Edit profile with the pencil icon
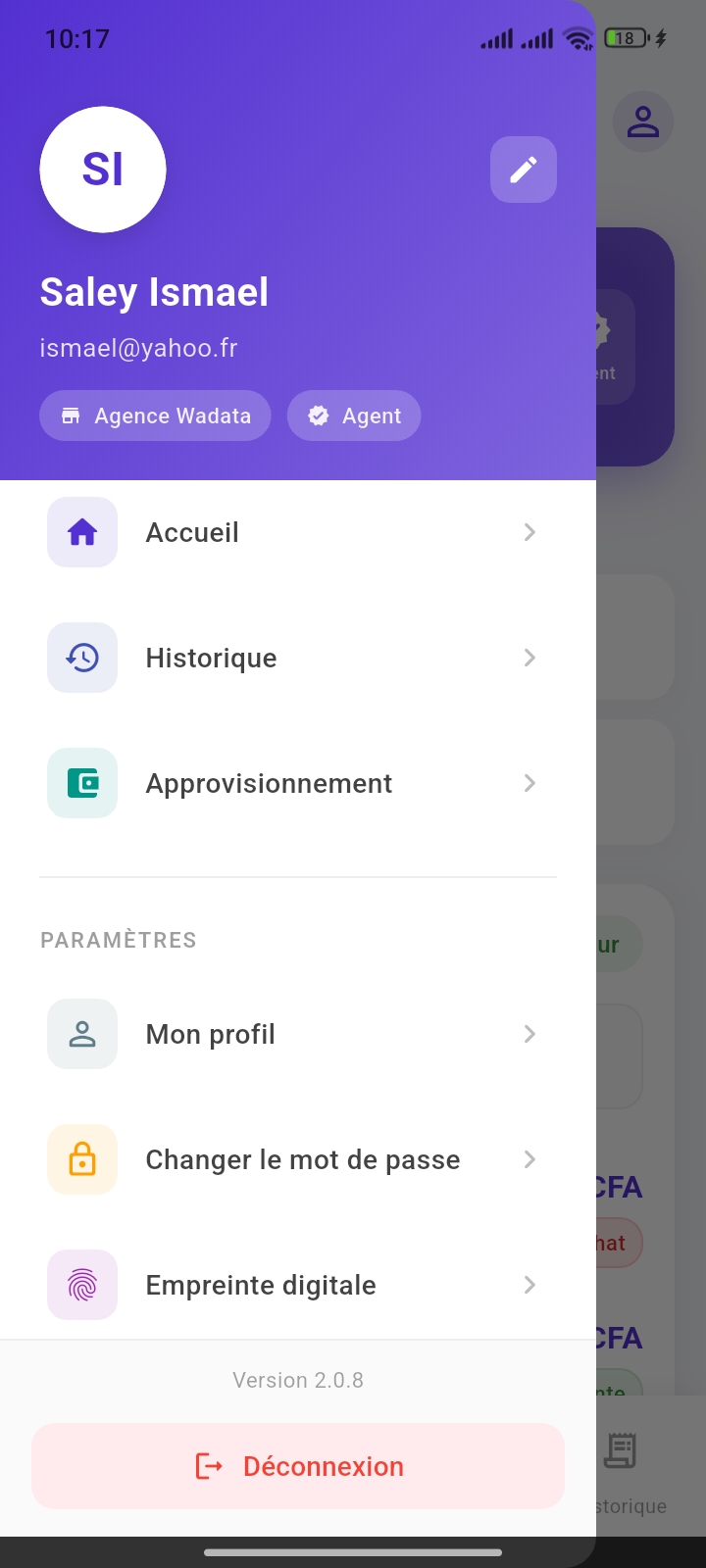This screenshot has height=1568, width=706. pyautogui.click(x=524, y=170)
